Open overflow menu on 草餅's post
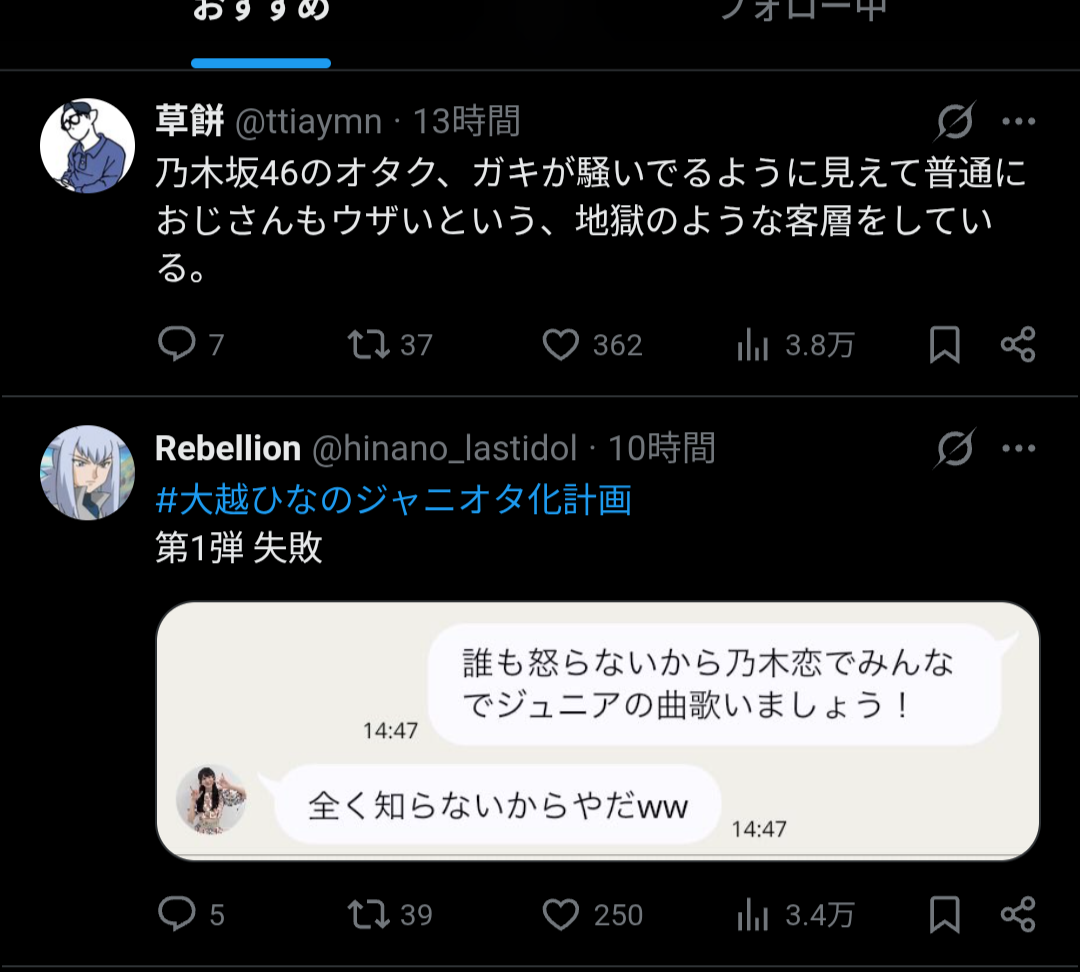The height and width of the screenshot is (972, 1080). [x=1018, y=122]
